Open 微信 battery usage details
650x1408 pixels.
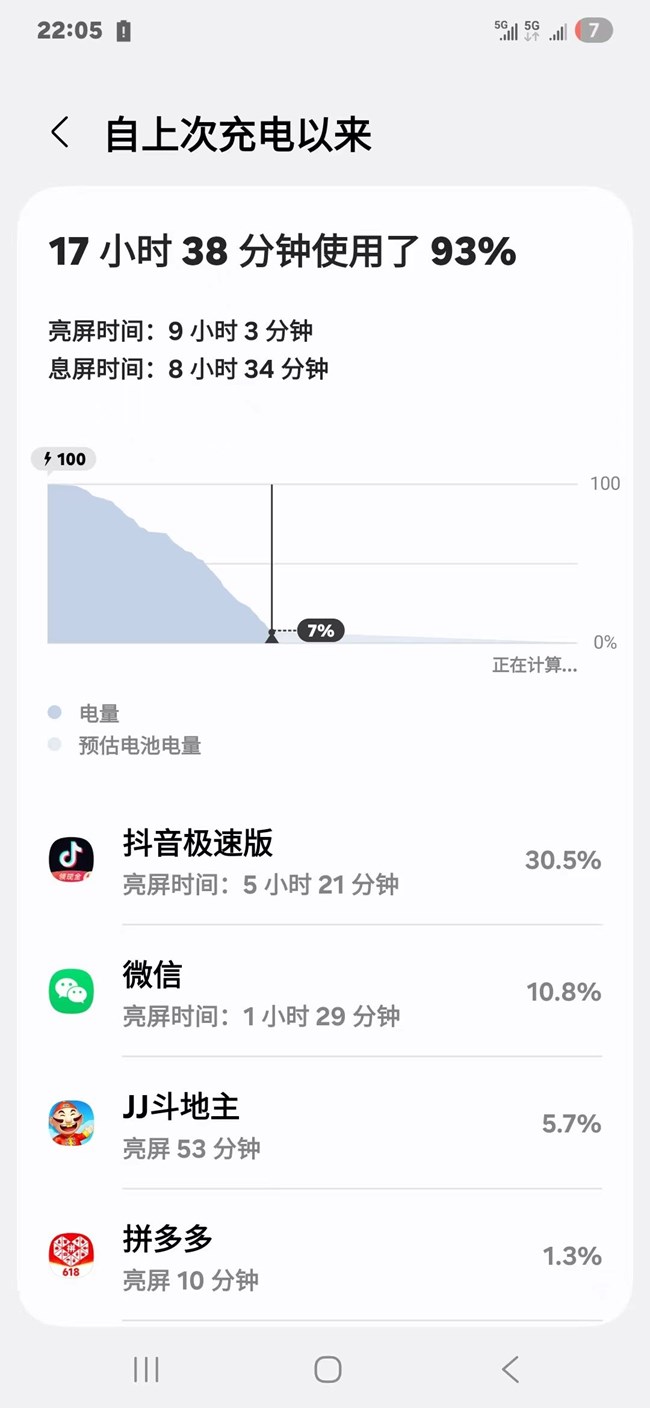pyautogui.click(x=325, y=991)
